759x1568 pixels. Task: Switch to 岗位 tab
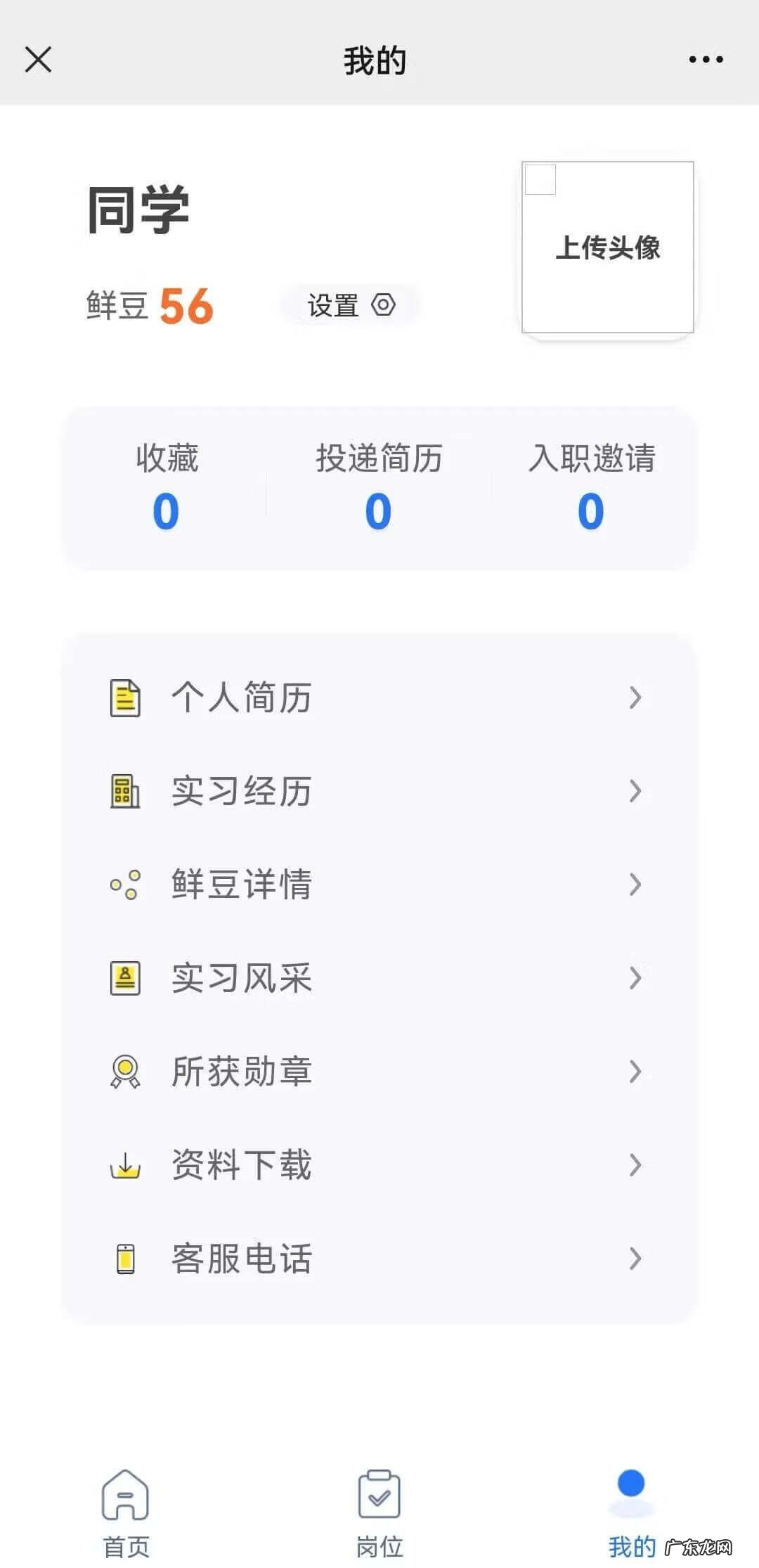(x=379, y=1505)
